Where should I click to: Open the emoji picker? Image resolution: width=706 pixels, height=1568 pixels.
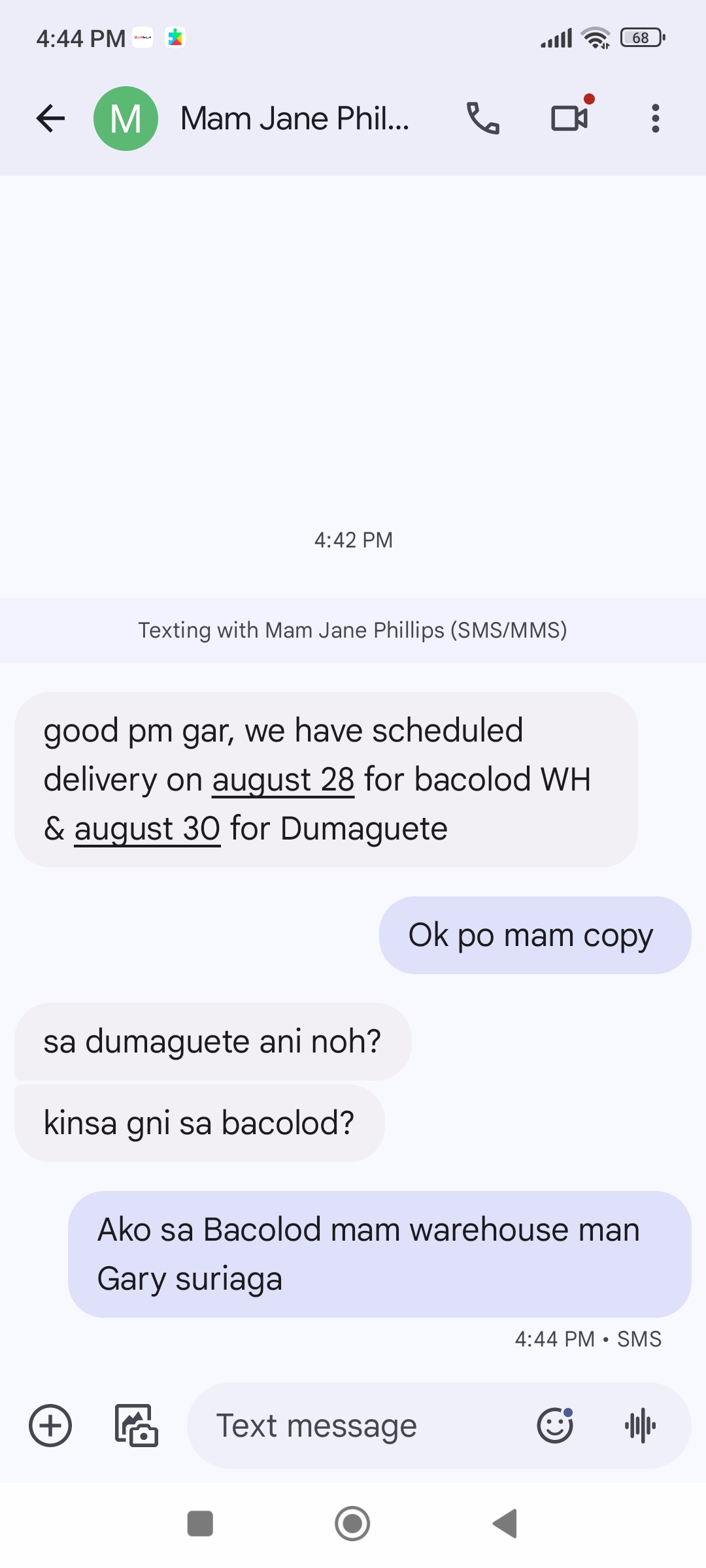click(555, 1426)
